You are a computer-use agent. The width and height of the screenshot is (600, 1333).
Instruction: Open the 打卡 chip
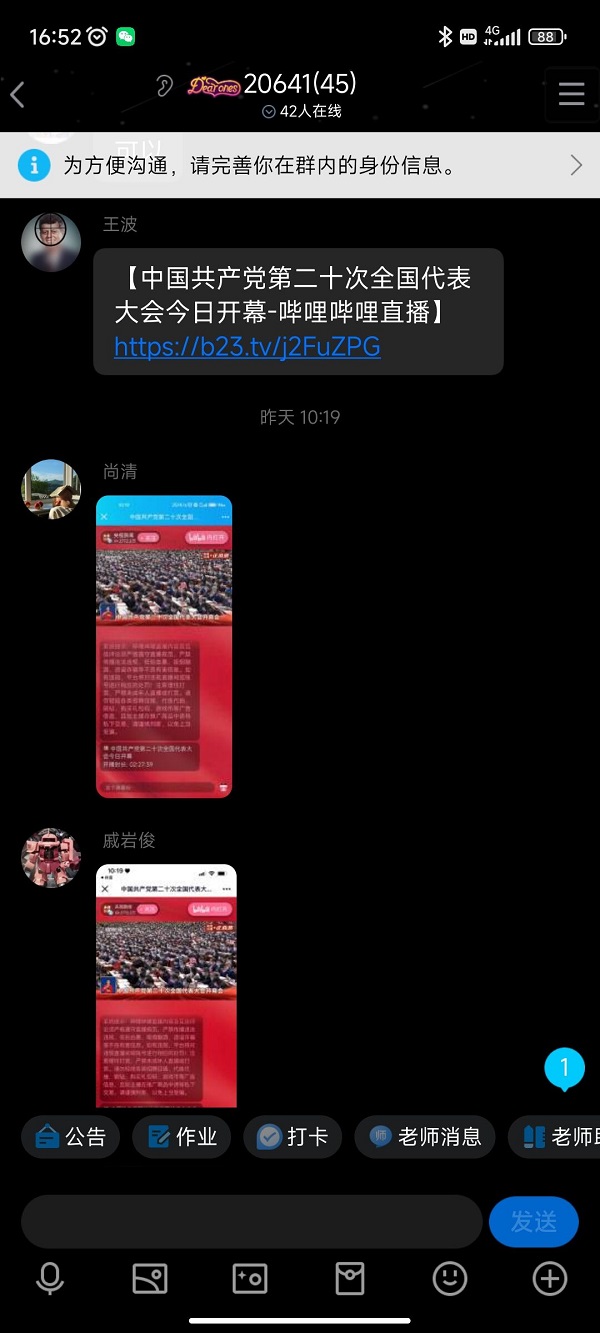coord(293,1137)
